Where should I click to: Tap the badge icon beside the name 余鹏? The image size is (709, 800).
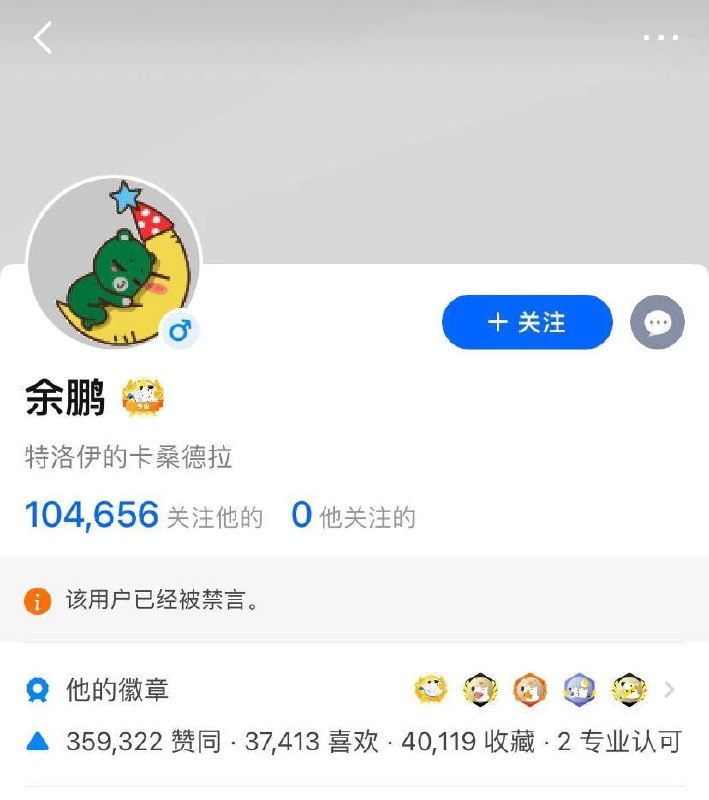point(143,398)
